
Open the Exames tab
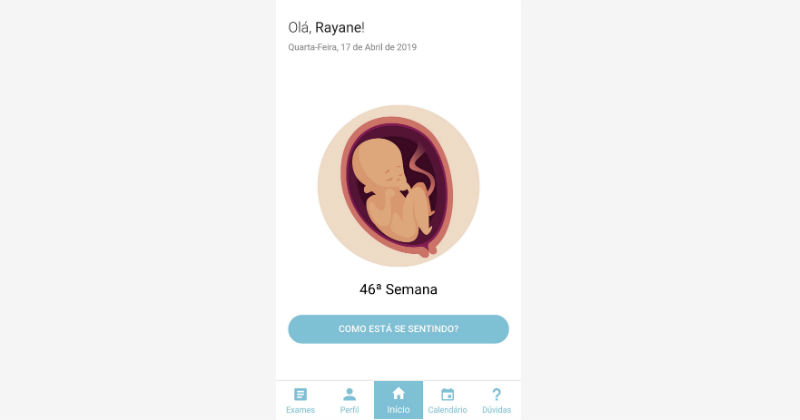tap(300, 400)
